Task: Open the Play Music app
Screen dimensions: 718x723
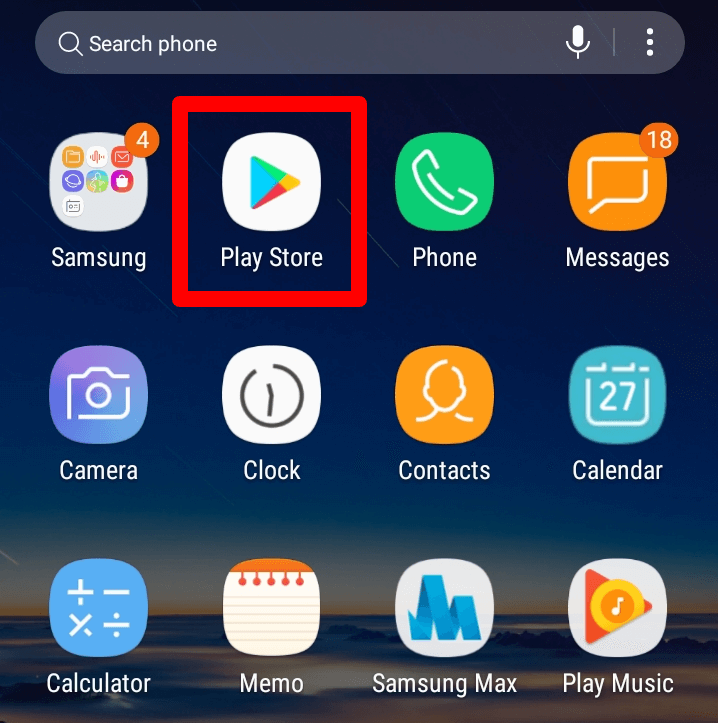Action: (x=617, y=608)
